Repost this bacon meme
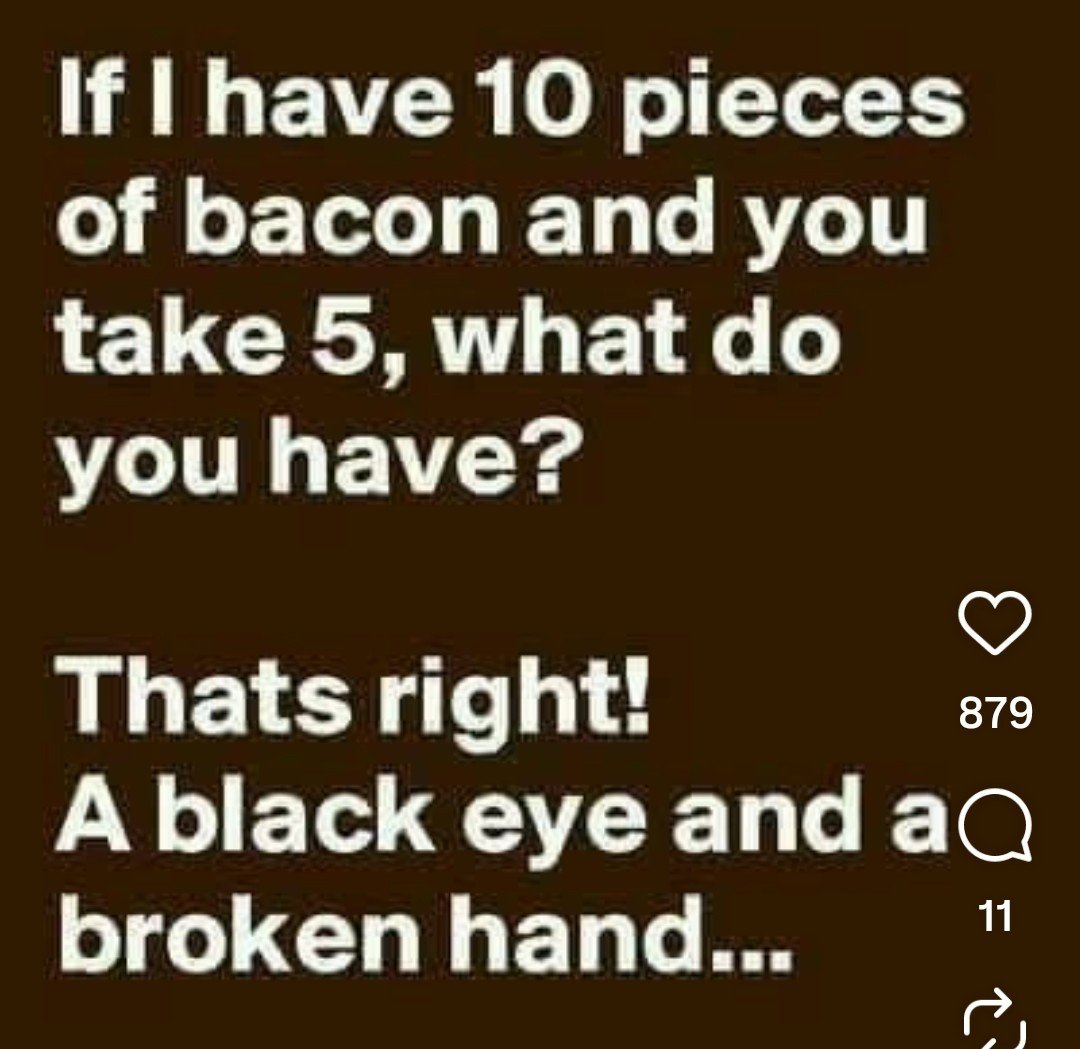The height and width of the screenshot is (1049, 1080). [x=994, y=1021]
